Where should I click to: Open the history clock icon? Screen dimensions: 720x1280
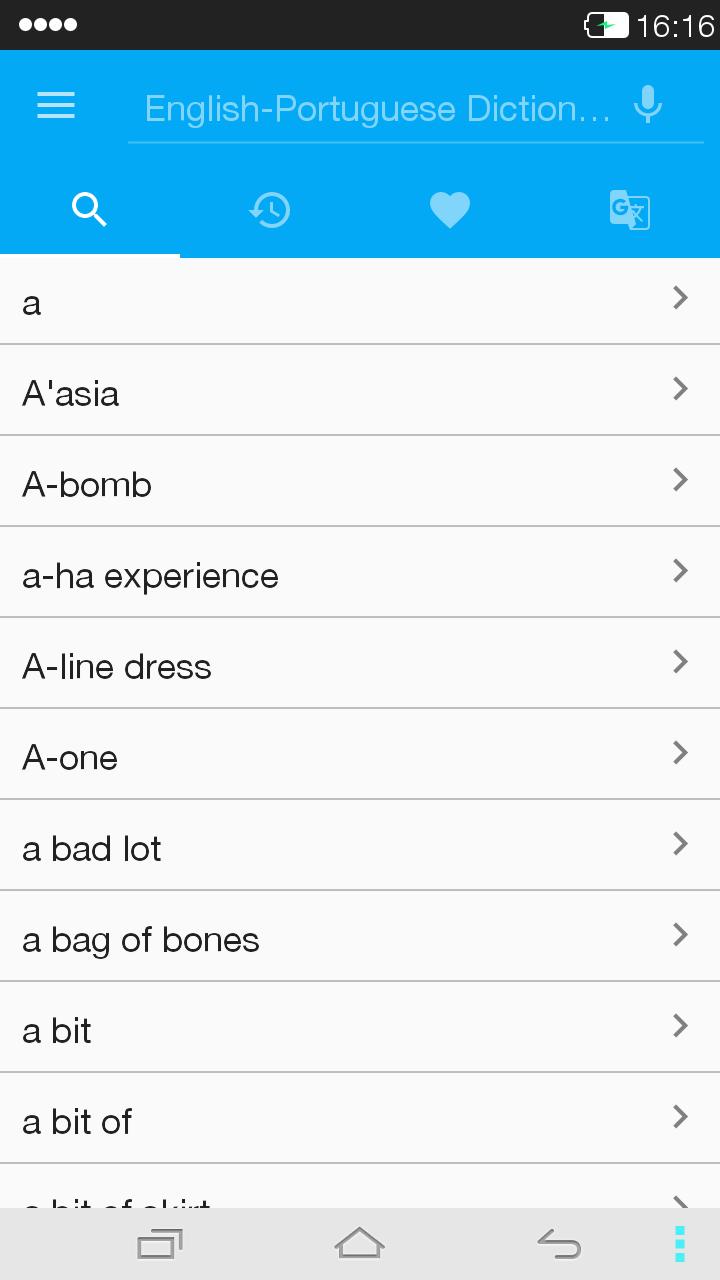coord(270,210)
